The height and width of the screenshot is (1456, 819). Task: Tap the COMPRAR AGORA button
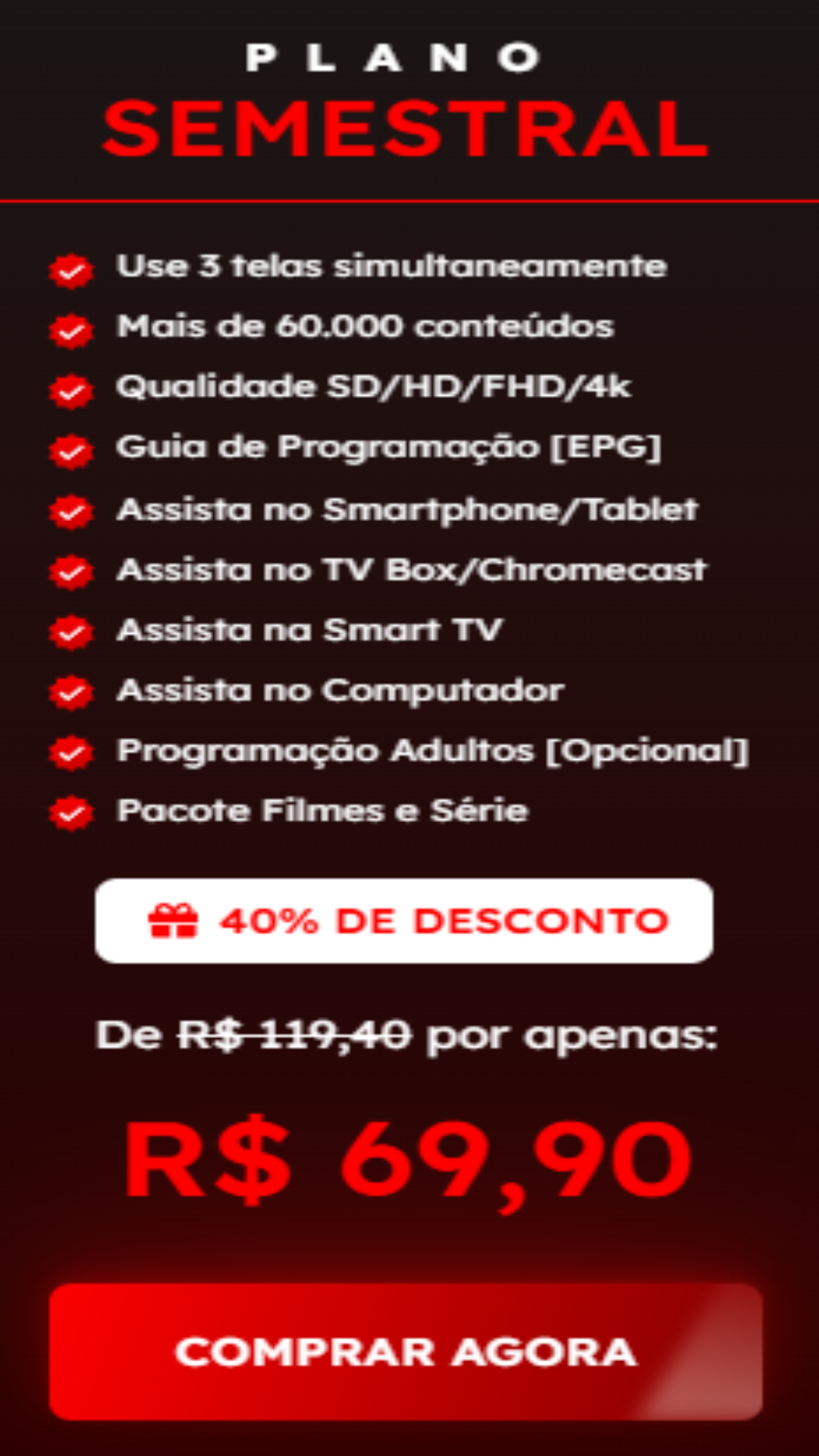pos(406,1351)
